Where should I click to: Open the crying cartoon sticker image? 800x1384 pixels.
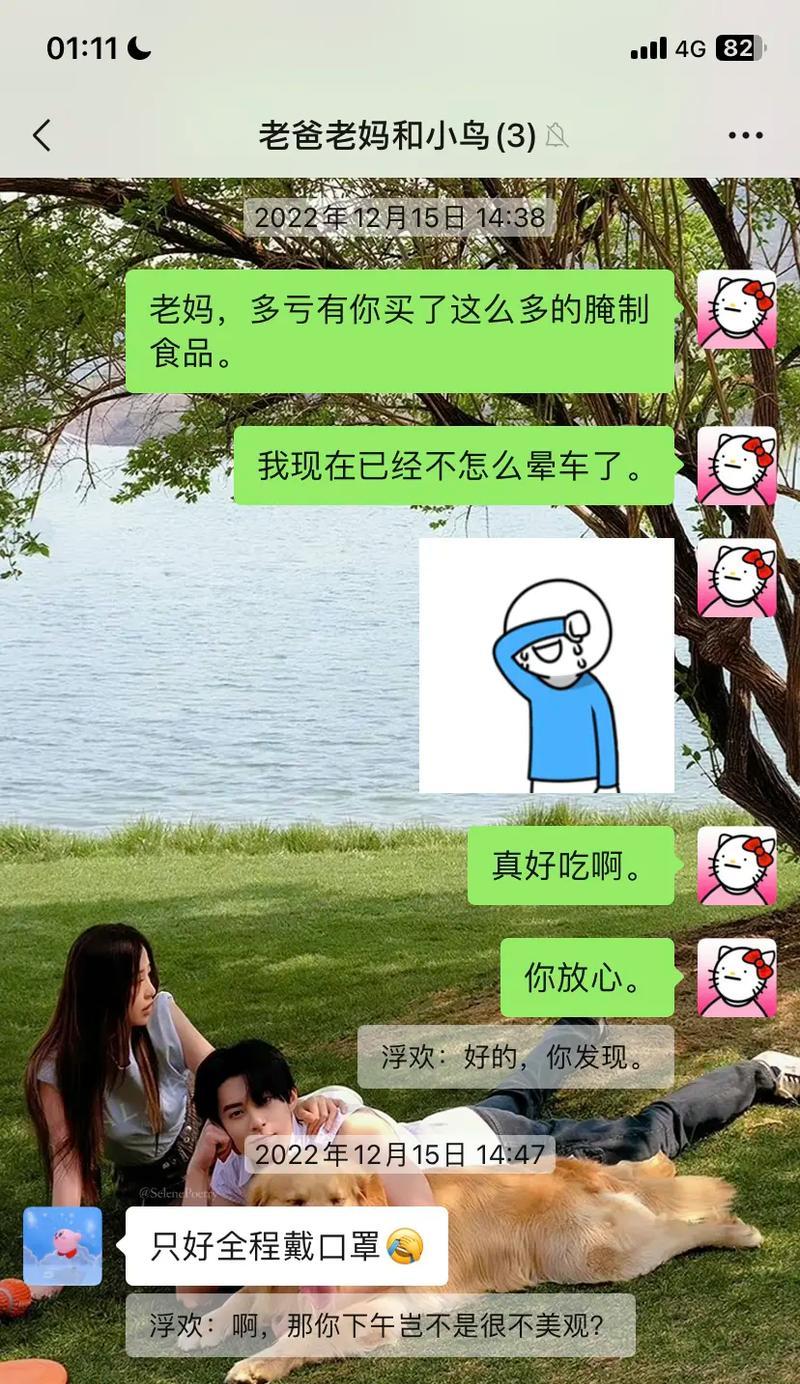(546, 665)
